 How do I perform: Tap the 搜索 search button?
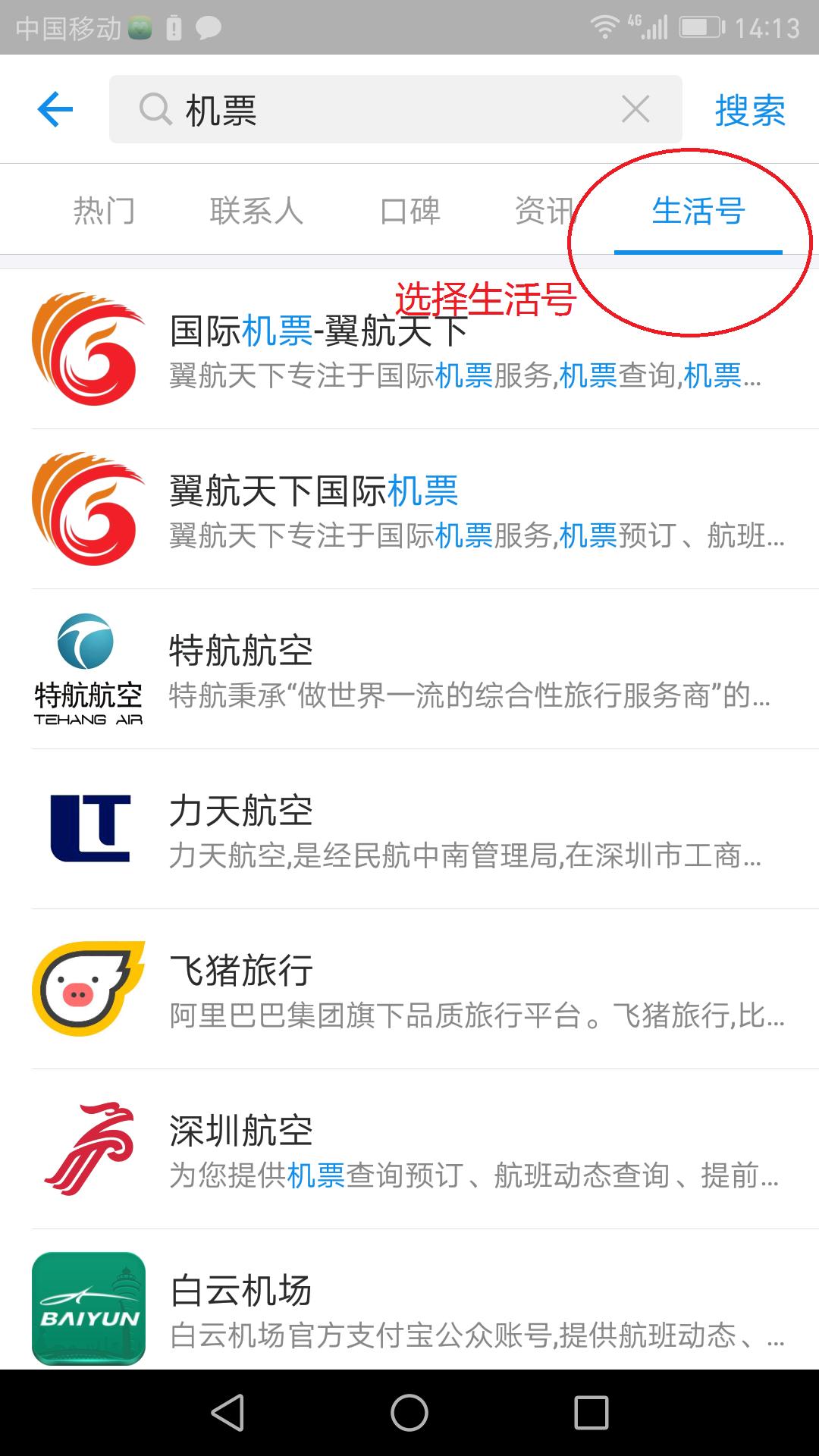pos(749,109)
